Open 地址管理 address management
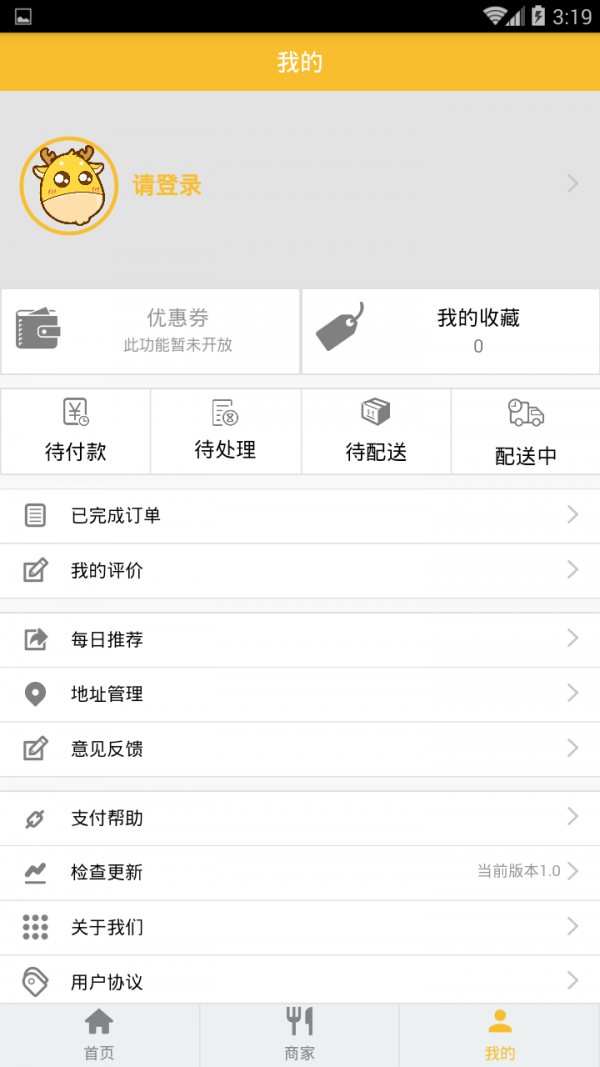Image resolution: width=600 pixels, height=1067 pixels. [x=300, y=695]
